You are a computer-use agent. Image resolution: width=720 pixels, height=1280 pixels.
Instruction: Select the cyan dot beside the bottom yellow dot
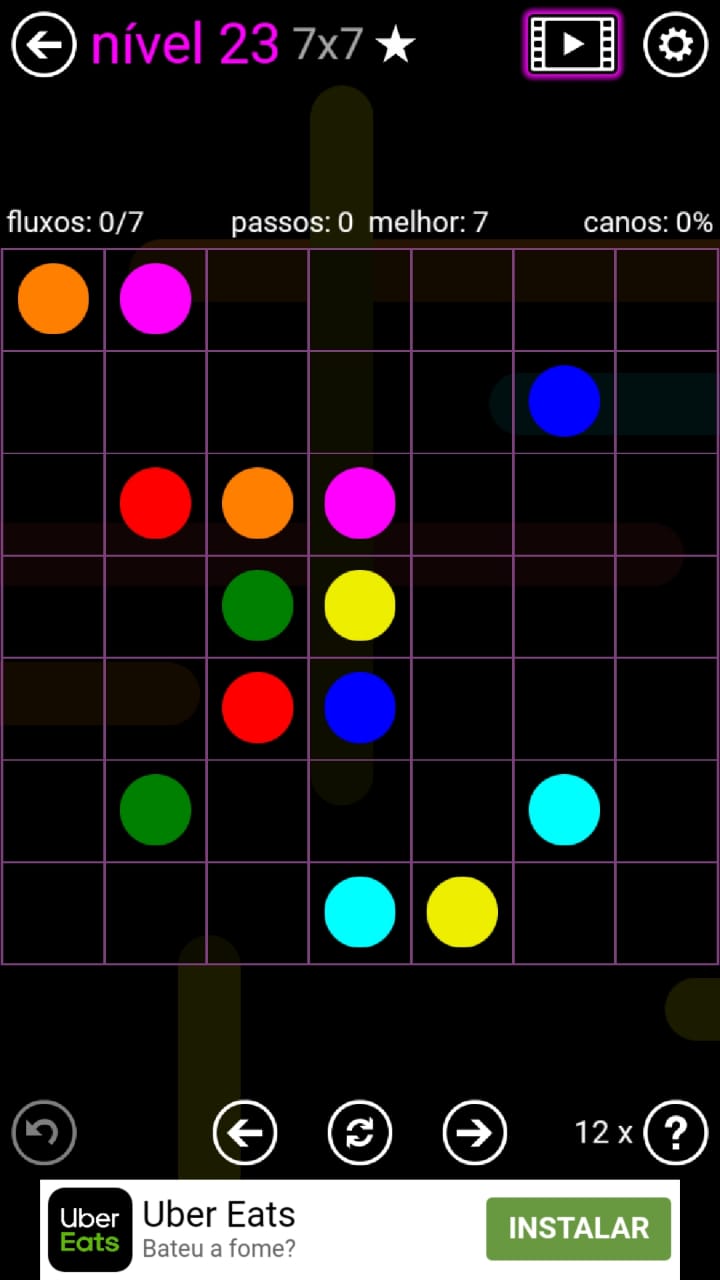click(360, 912)
